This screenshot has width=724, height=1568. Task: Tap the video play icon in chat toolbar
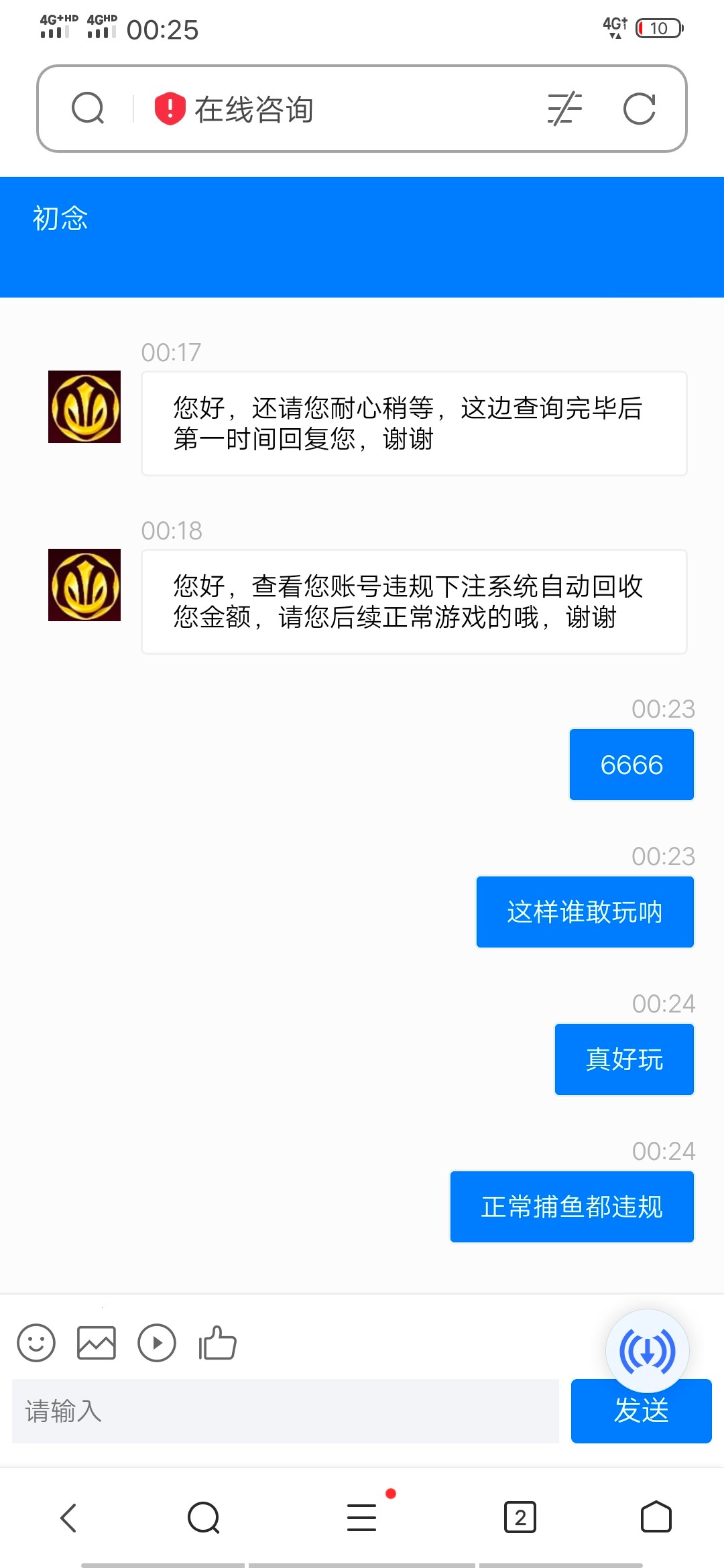tap(157, 1343)
